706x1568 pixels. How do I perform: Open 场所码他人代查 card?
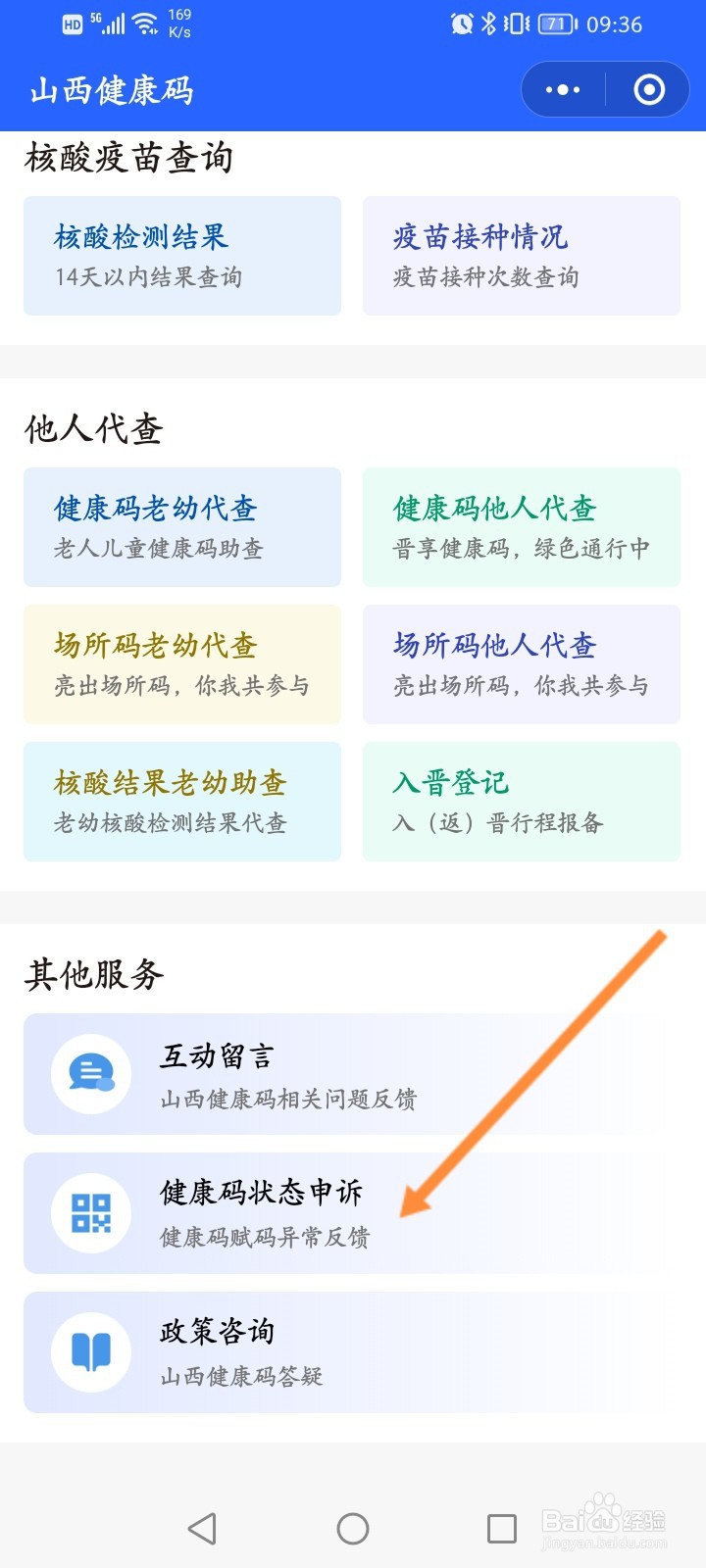(521, 663)
